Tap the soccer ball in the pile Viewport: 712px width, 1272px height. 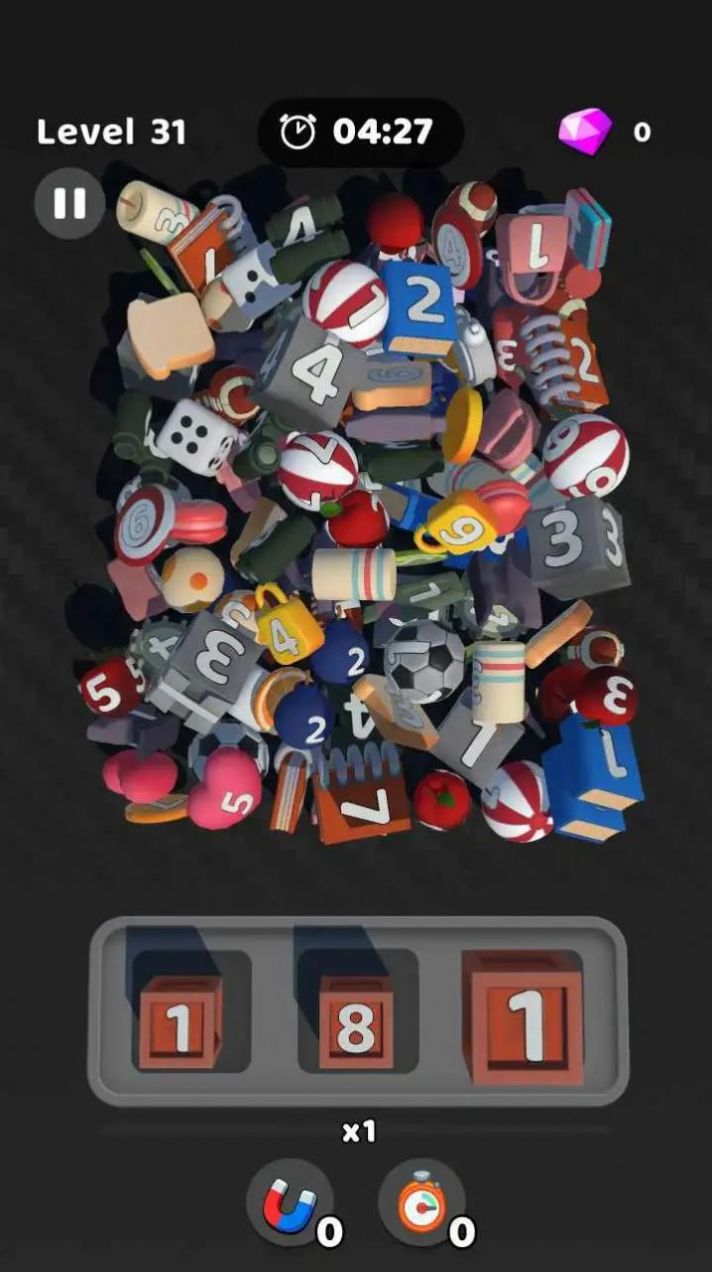coord(425,658)
